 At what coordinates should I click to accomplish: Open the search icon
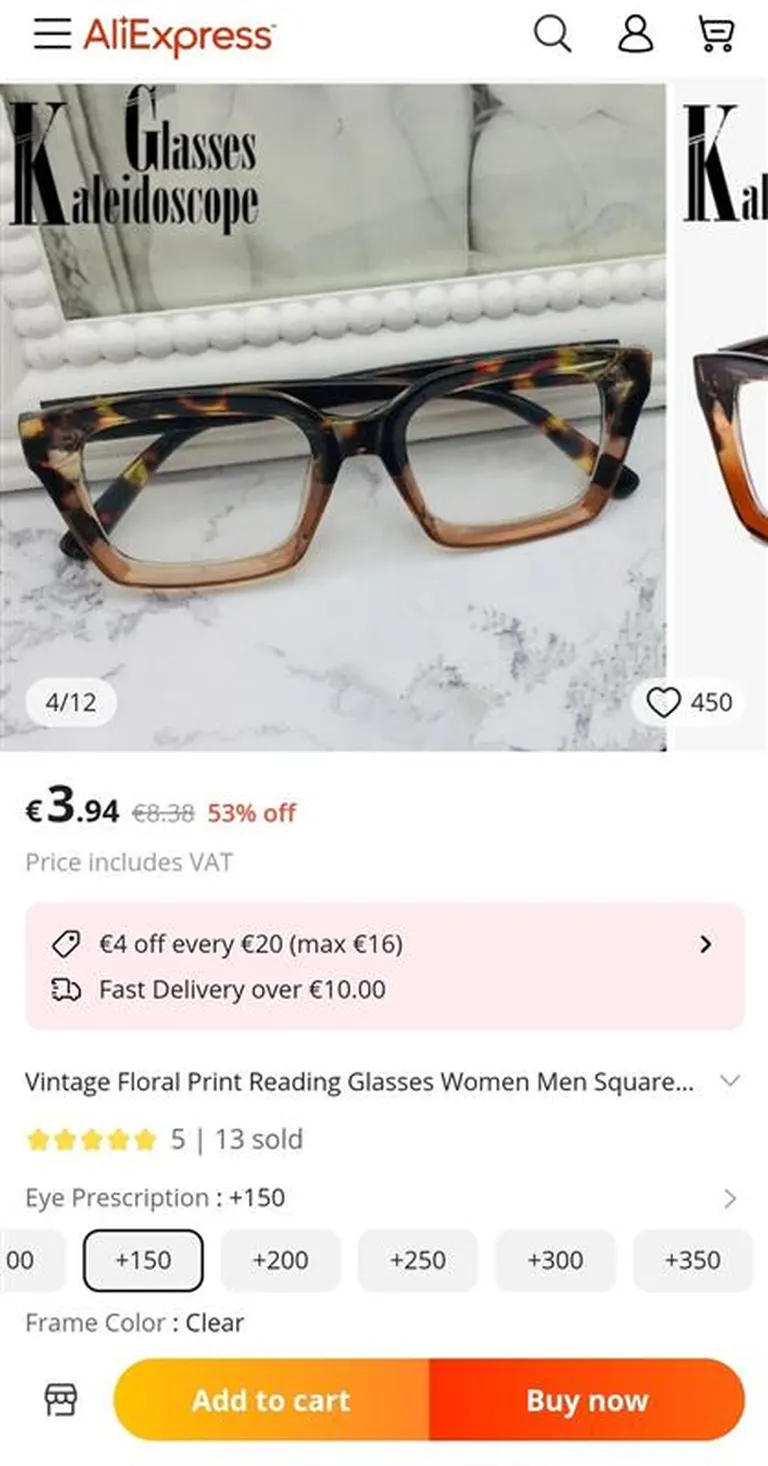552,35
